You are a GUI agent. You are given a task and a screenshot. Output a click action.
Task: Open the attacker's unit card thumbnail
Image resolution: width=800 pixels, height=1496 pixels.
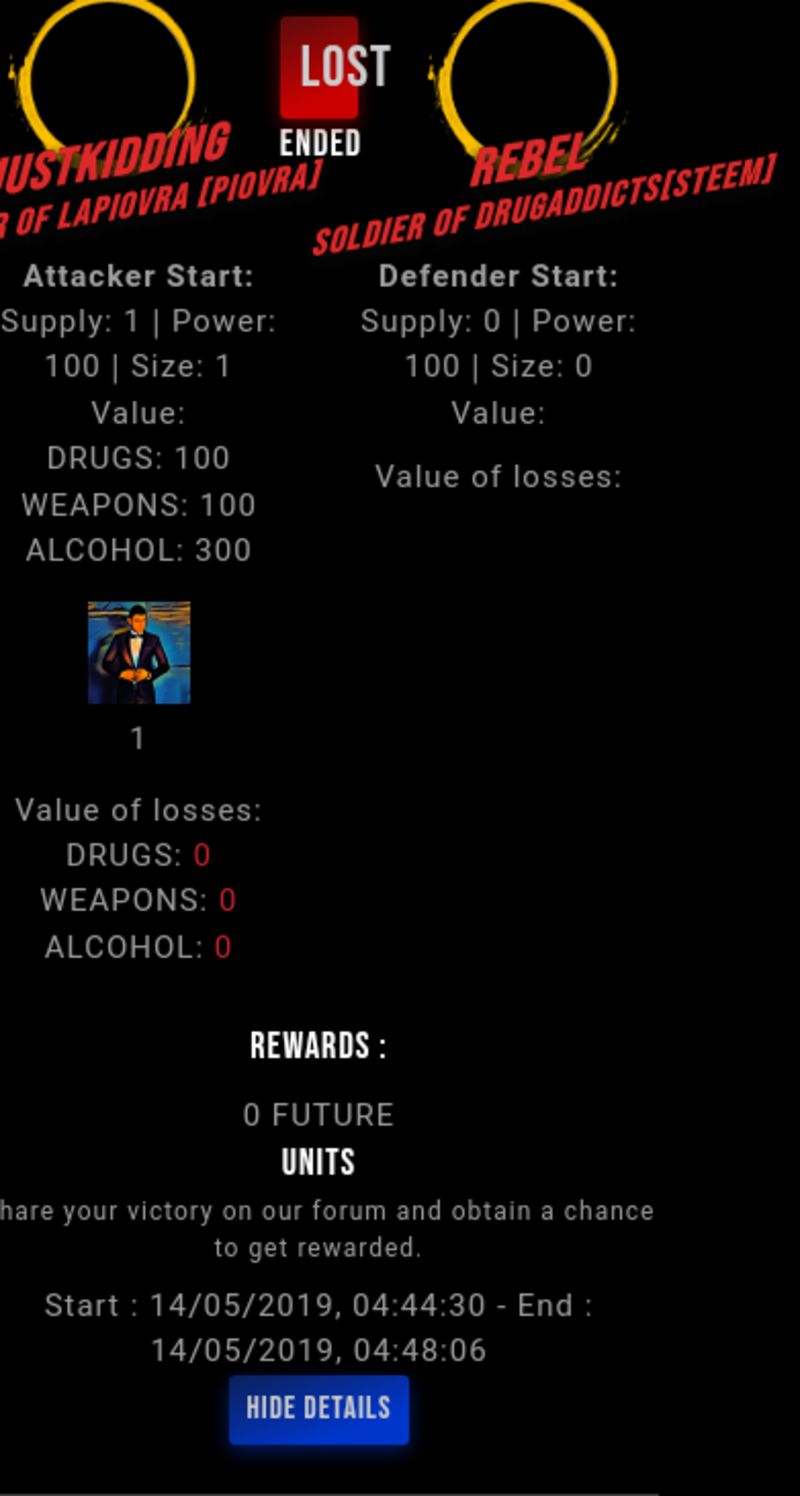coord(139,653)
